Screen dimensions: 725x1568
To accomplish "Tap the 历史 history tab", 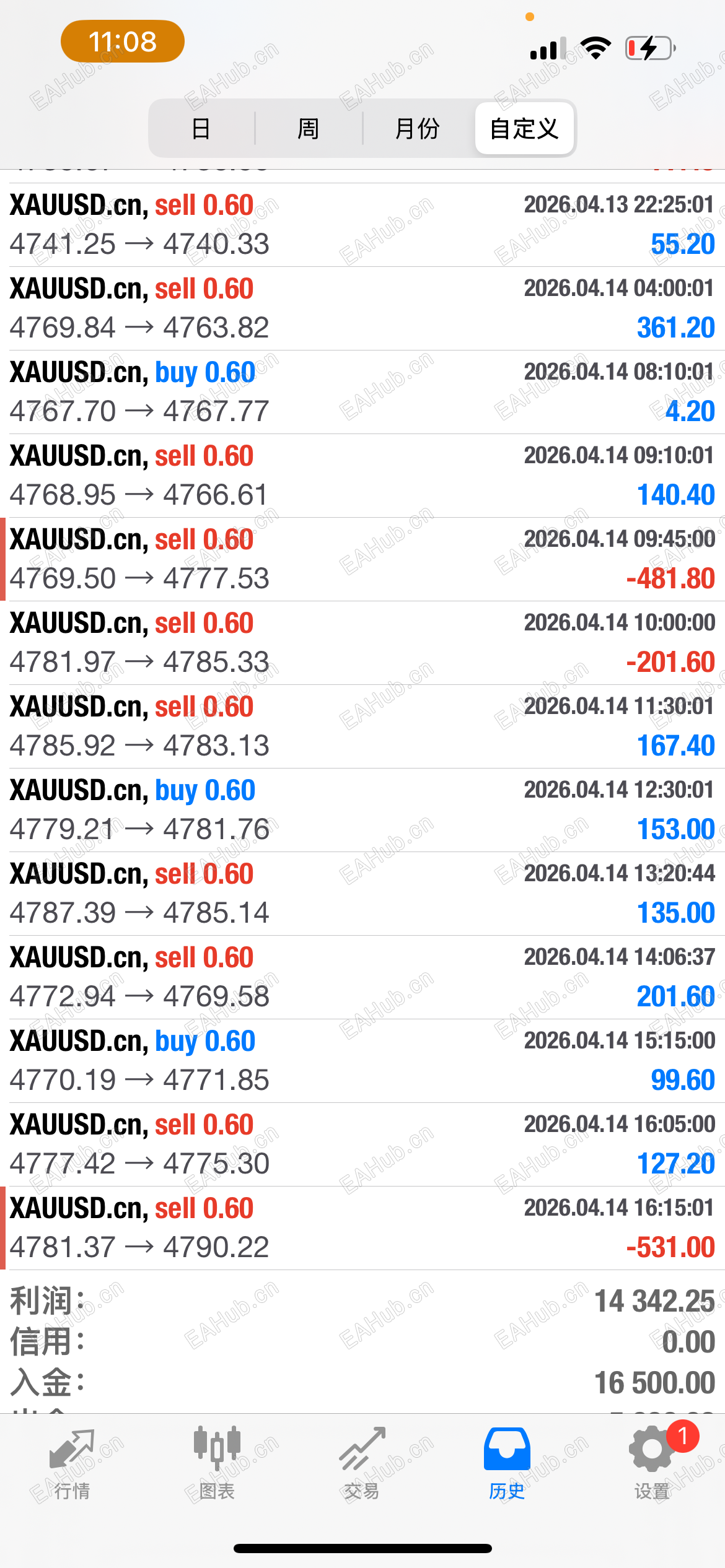I will point(507,1465).
